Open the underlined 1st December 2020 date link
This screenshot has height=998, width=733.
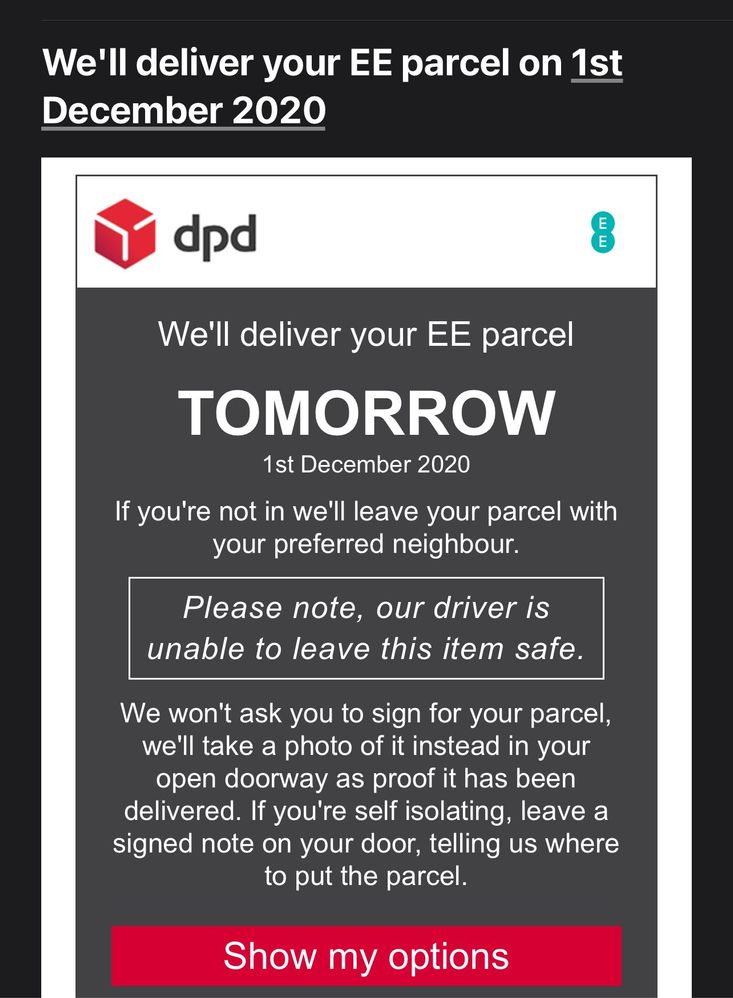tap(184, 110)
